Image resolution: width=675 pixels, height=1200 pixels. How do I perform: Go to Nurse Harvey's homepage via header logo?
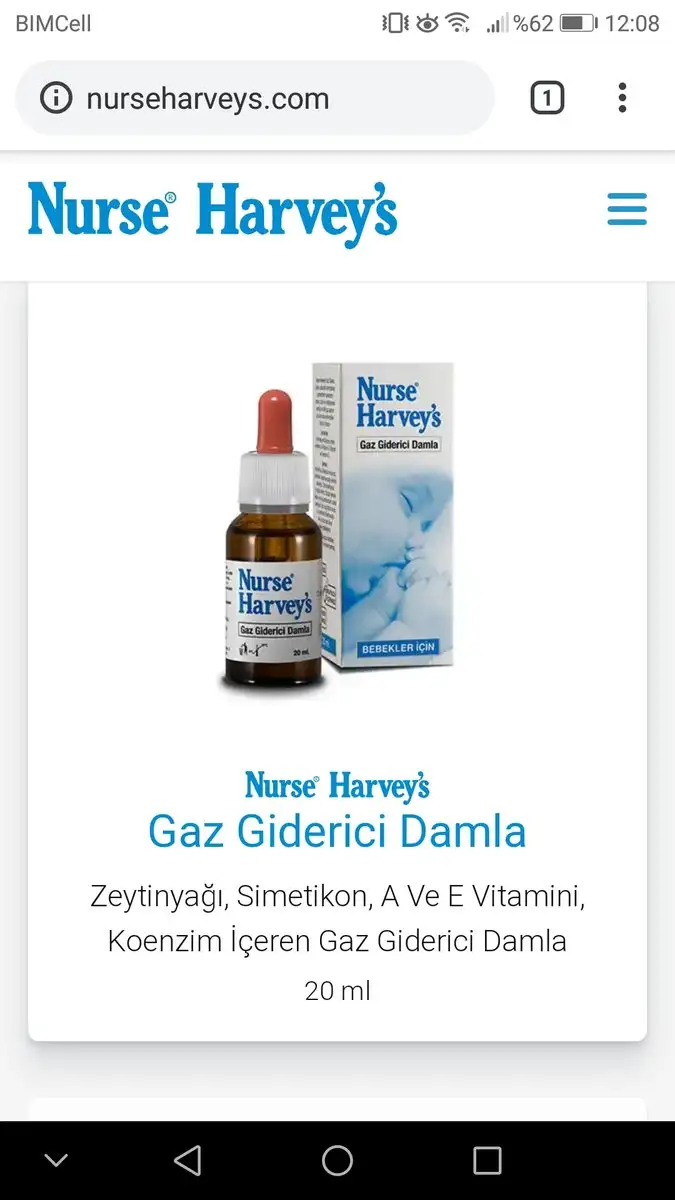(212, 212)
